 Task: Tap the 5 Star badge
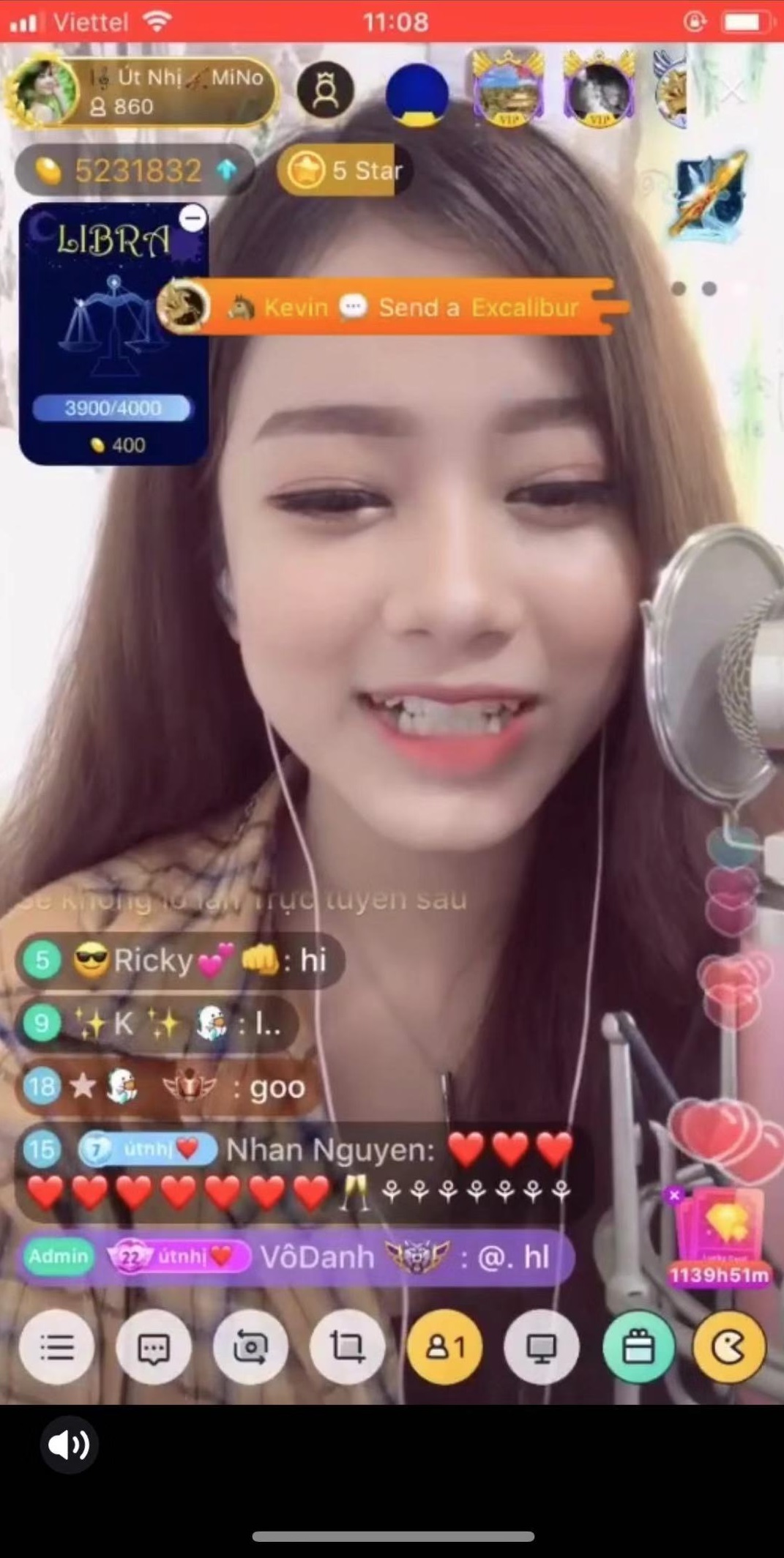[x=344, y=171]
